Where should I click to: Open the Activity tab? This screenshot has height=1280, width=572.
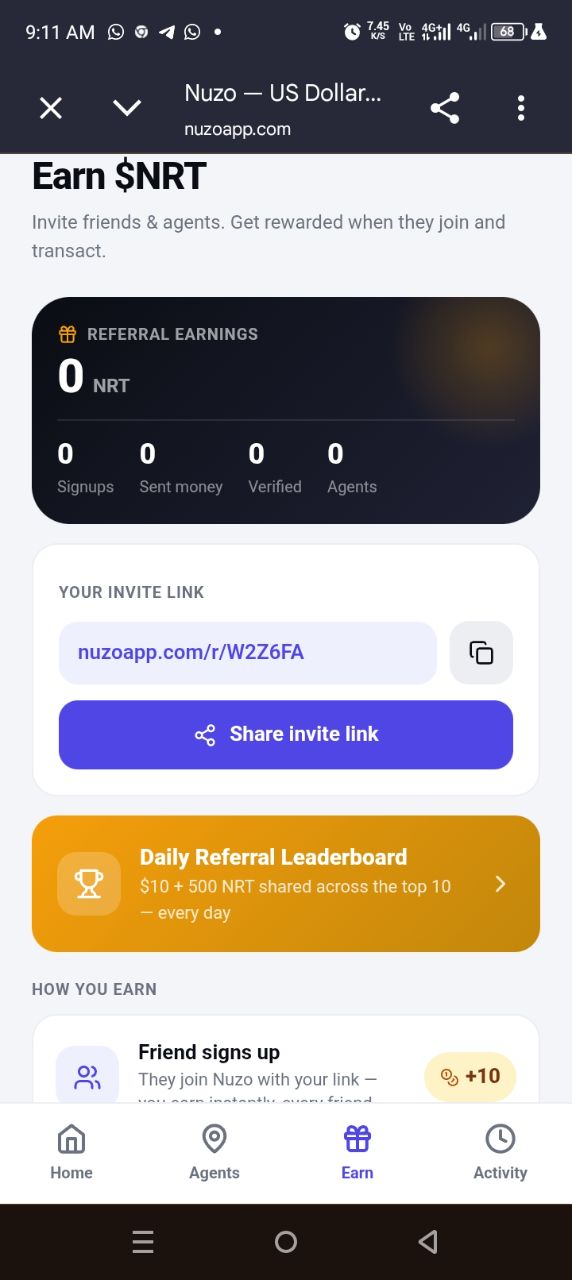tap(500, 1153)
